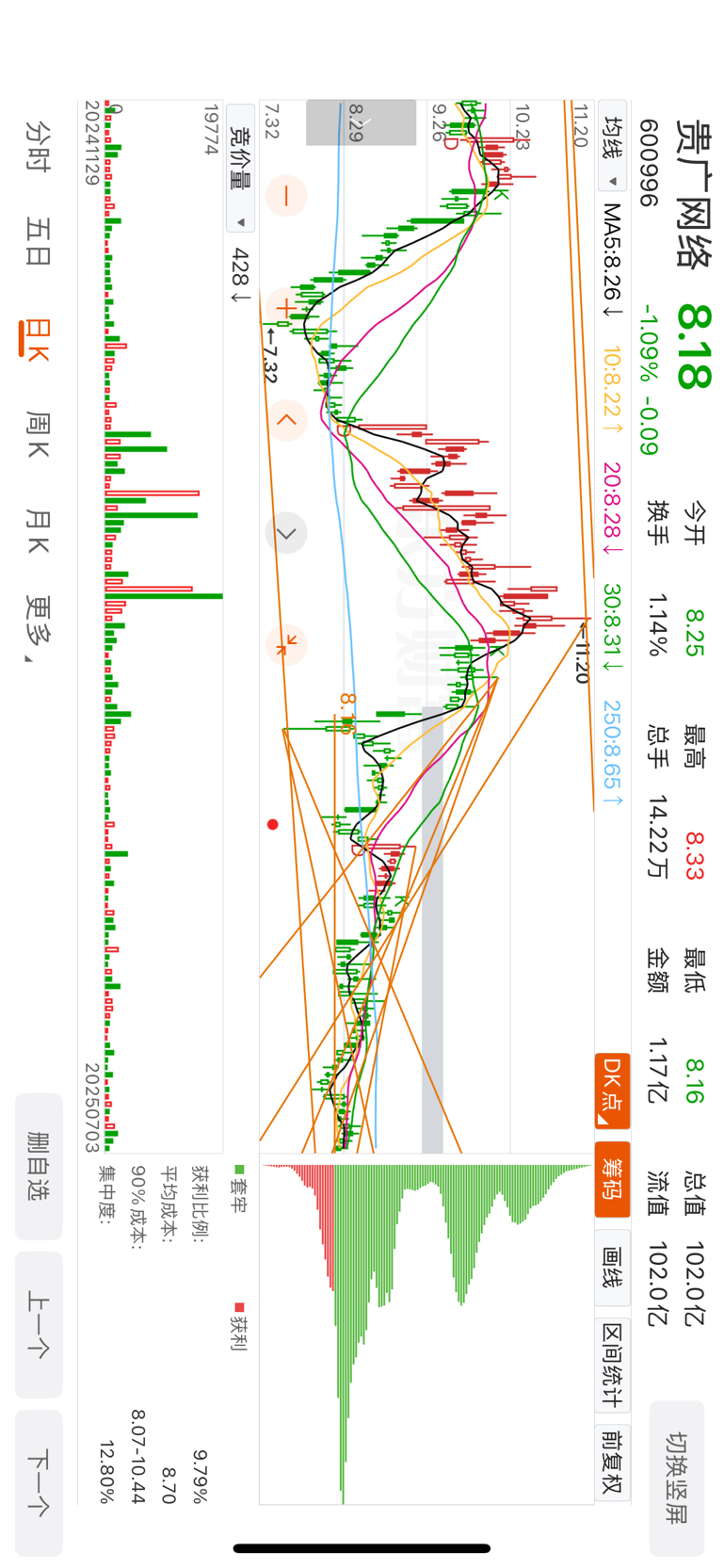Go to previous stock with 上一个

(x=39, y=1324)
